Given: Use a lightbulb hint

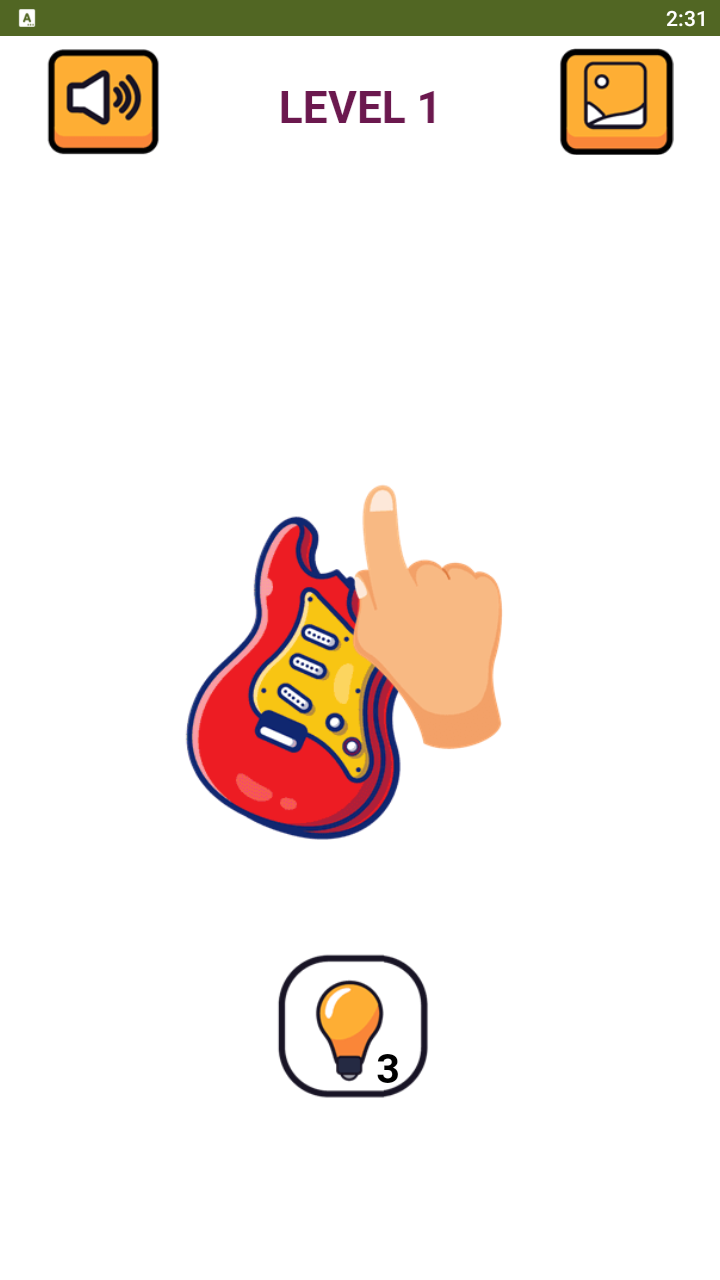Looking at the screenshot, I should 353,1026.
